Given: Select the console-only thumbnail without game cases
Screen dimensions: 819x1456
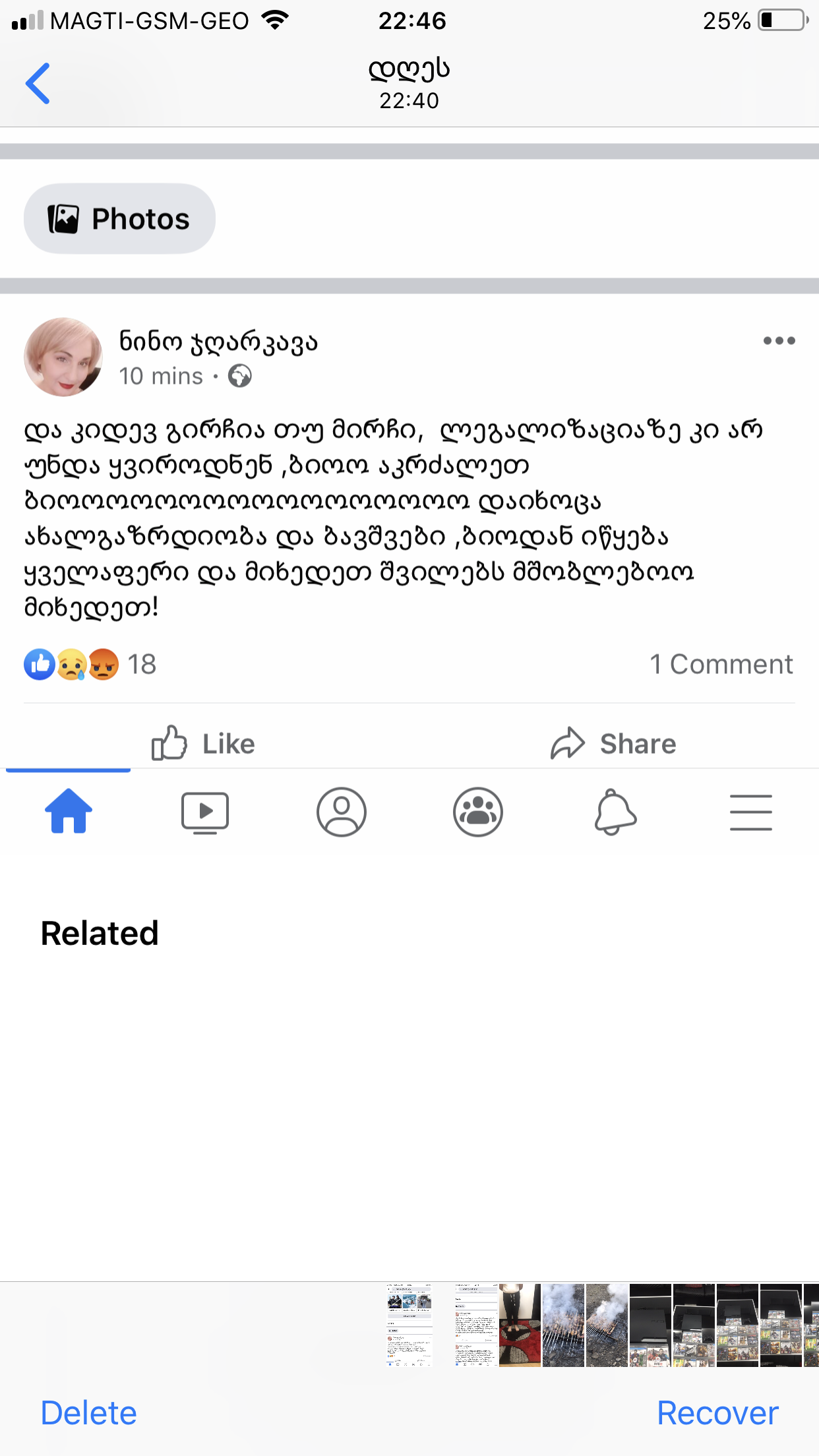Looking at the screenshot, I should [650, 1325].
